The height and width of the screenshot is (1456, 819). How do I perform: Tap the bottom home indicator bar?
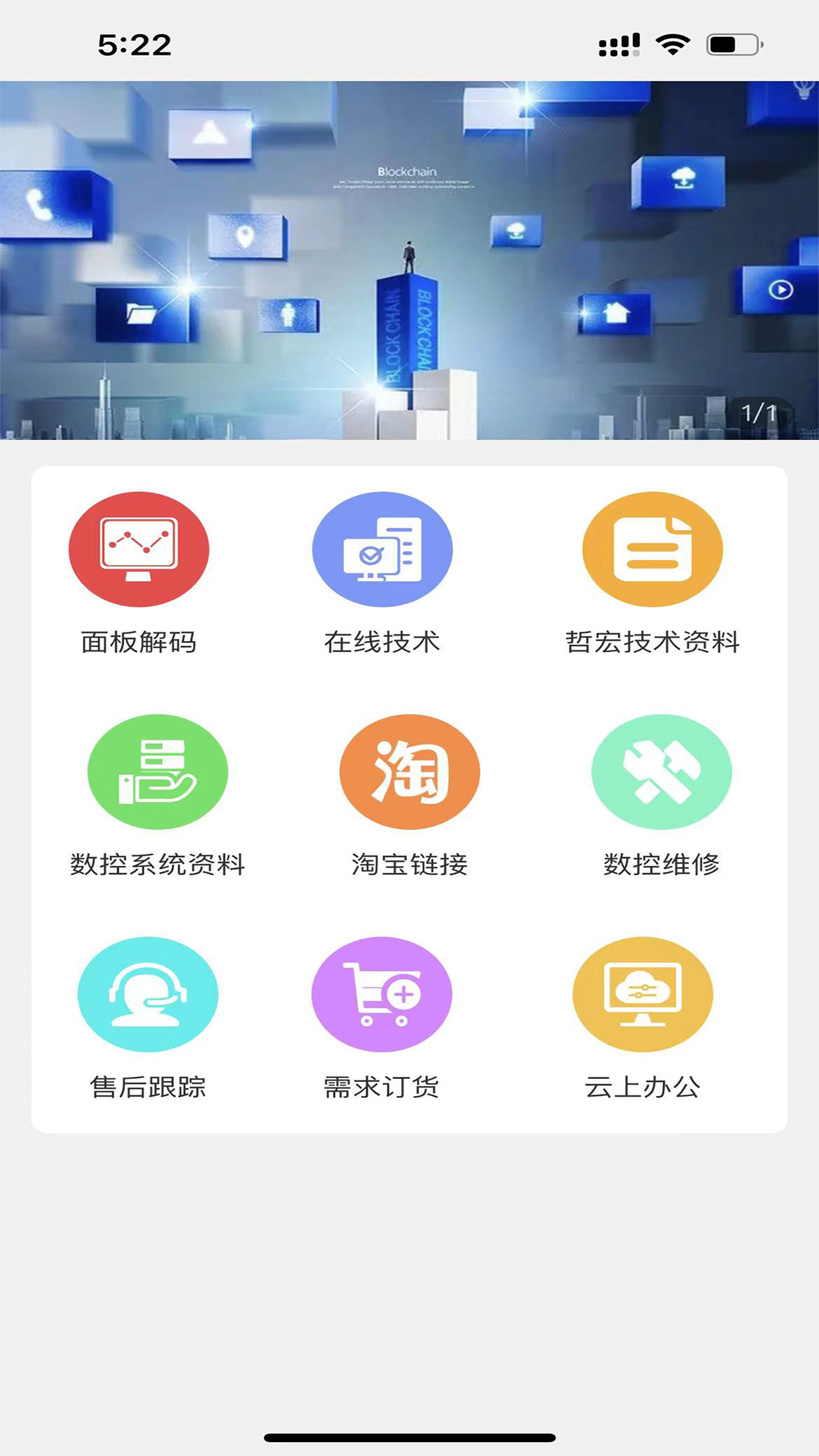(x=409, y=1436)
